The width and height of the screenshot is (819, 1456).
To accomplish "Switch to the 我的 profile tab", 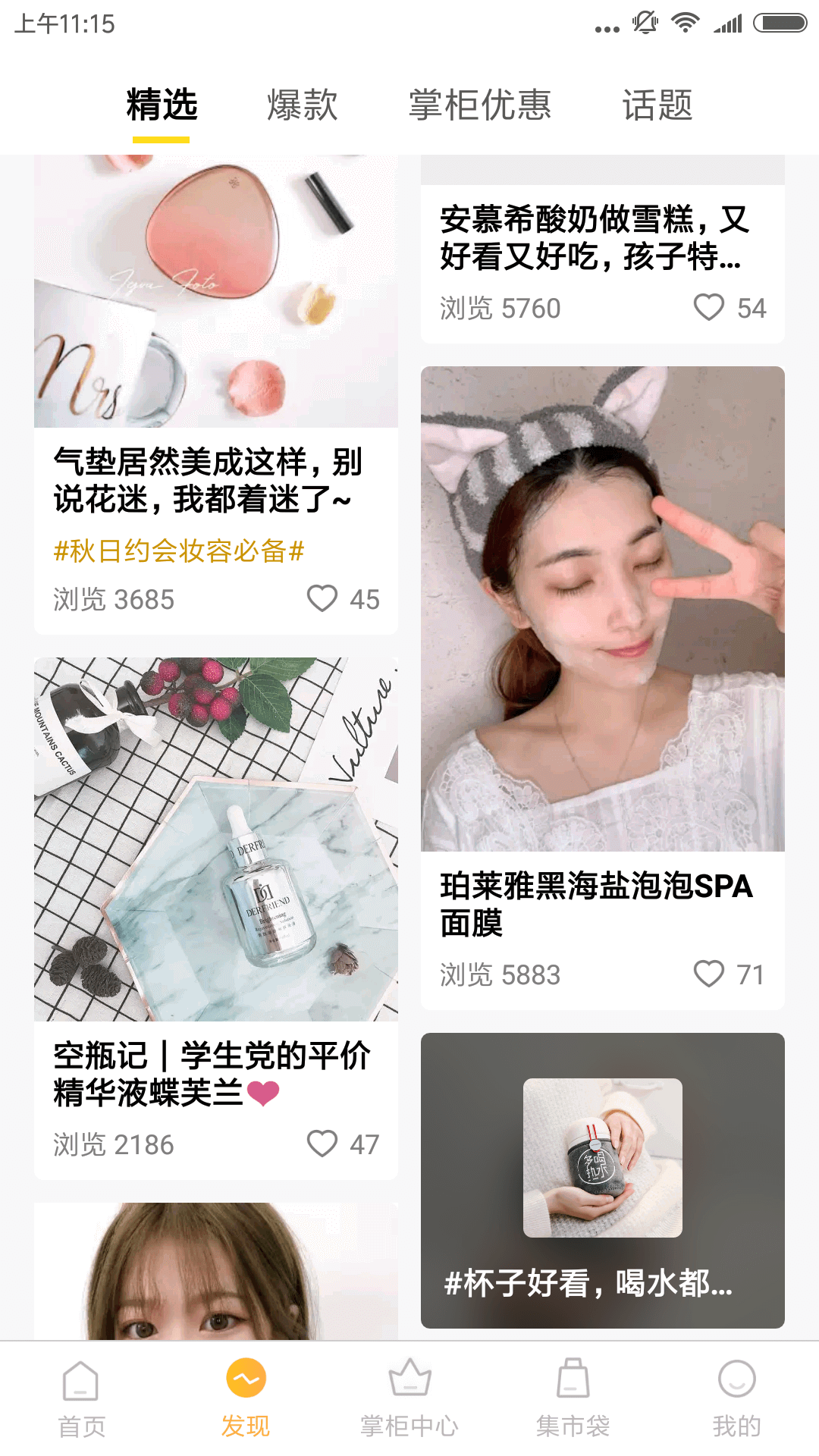I will pos(736,1398).
